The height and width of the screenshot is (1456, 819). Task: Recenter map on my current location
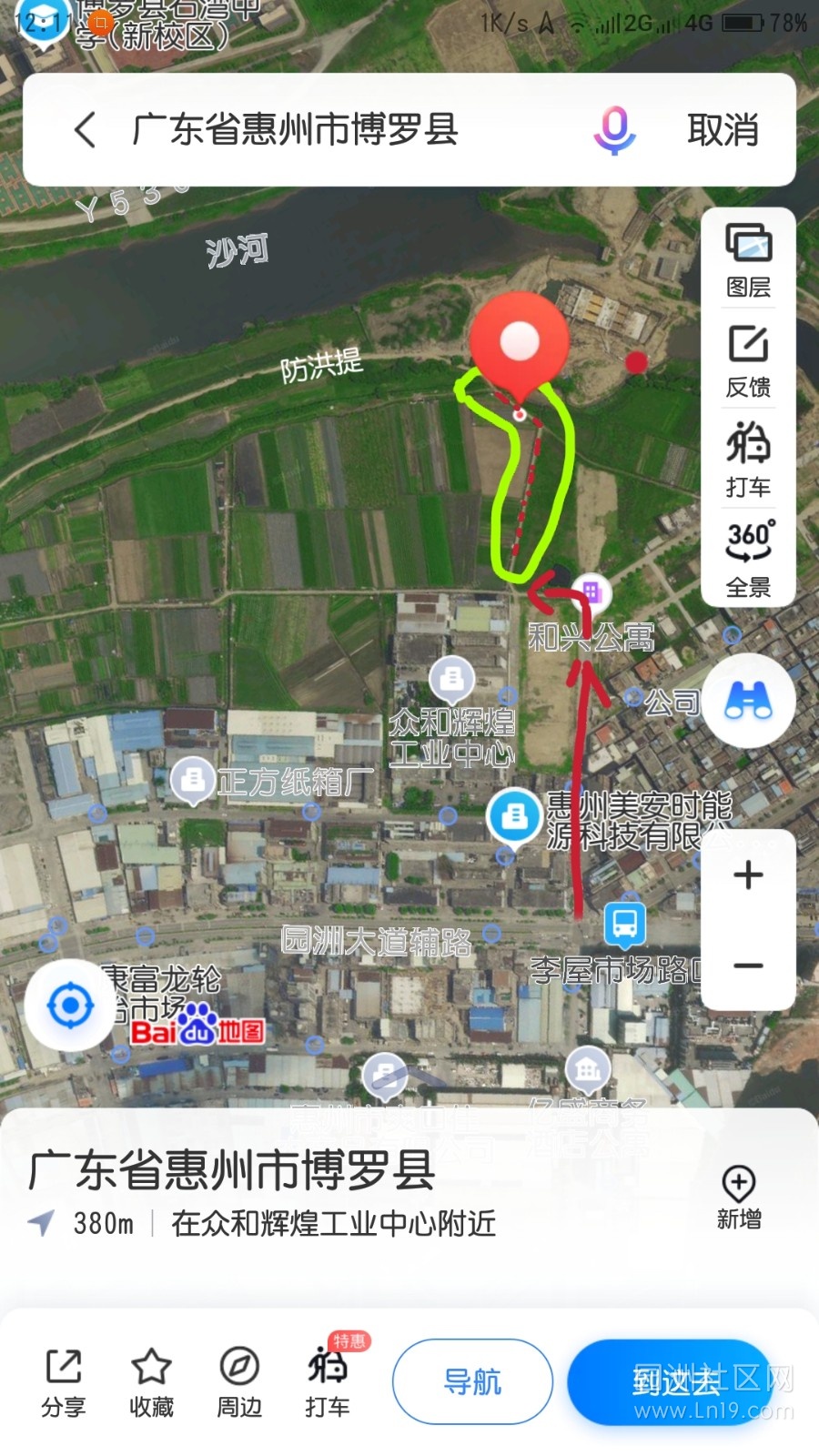click(70, 1006)
